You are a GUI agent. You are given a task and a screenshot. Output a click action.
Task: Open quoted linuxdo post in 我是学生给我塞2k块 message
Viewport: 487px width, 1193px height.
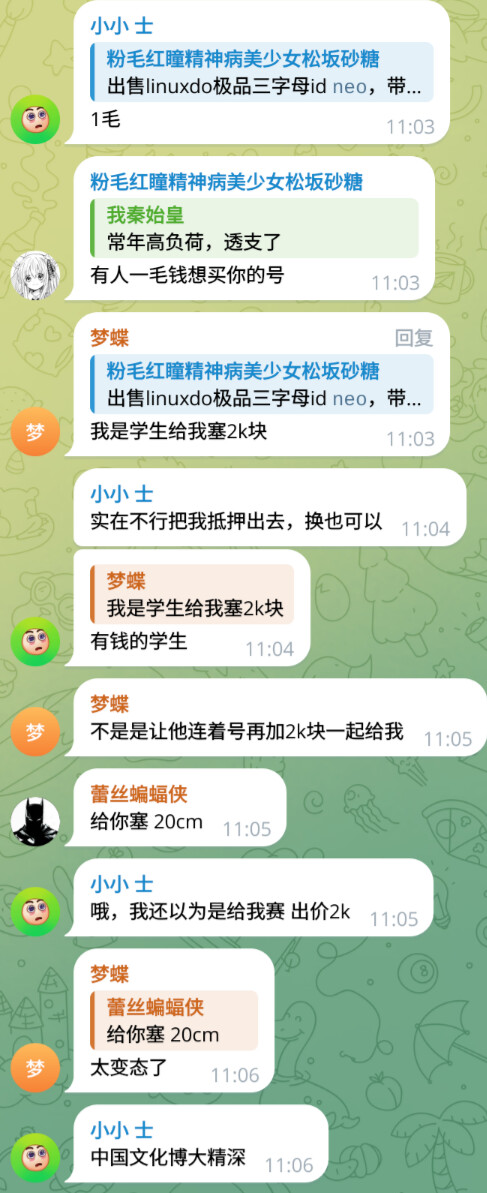click(262, 384)
